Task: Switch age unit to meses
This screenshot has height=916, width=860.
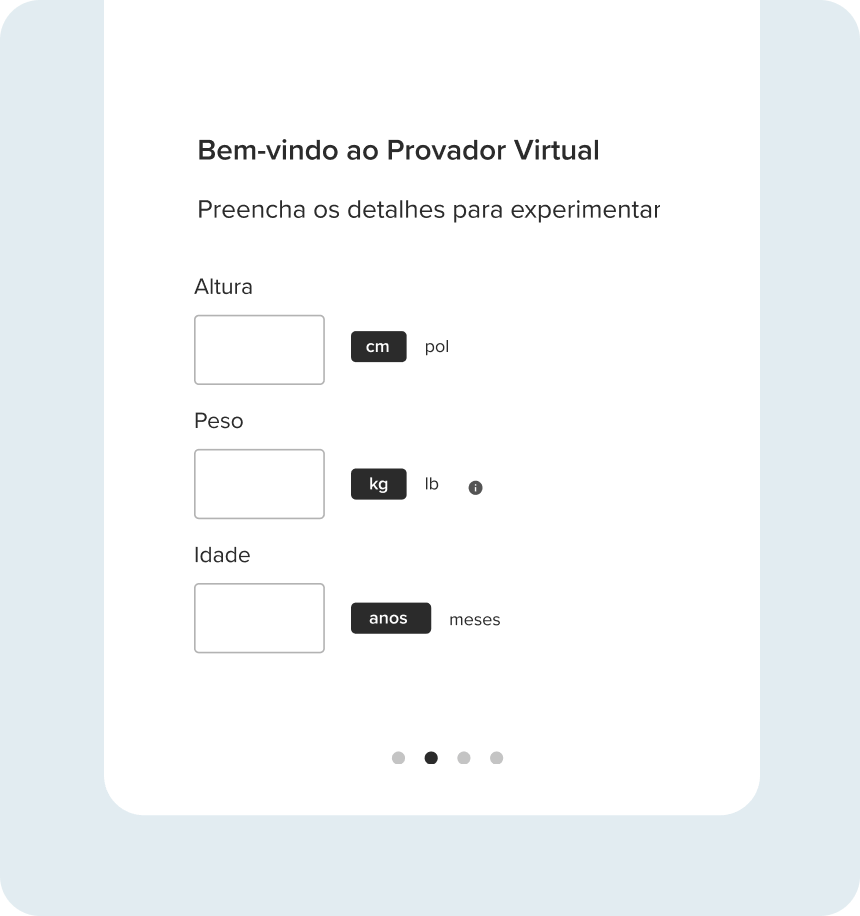Action: 474,620
